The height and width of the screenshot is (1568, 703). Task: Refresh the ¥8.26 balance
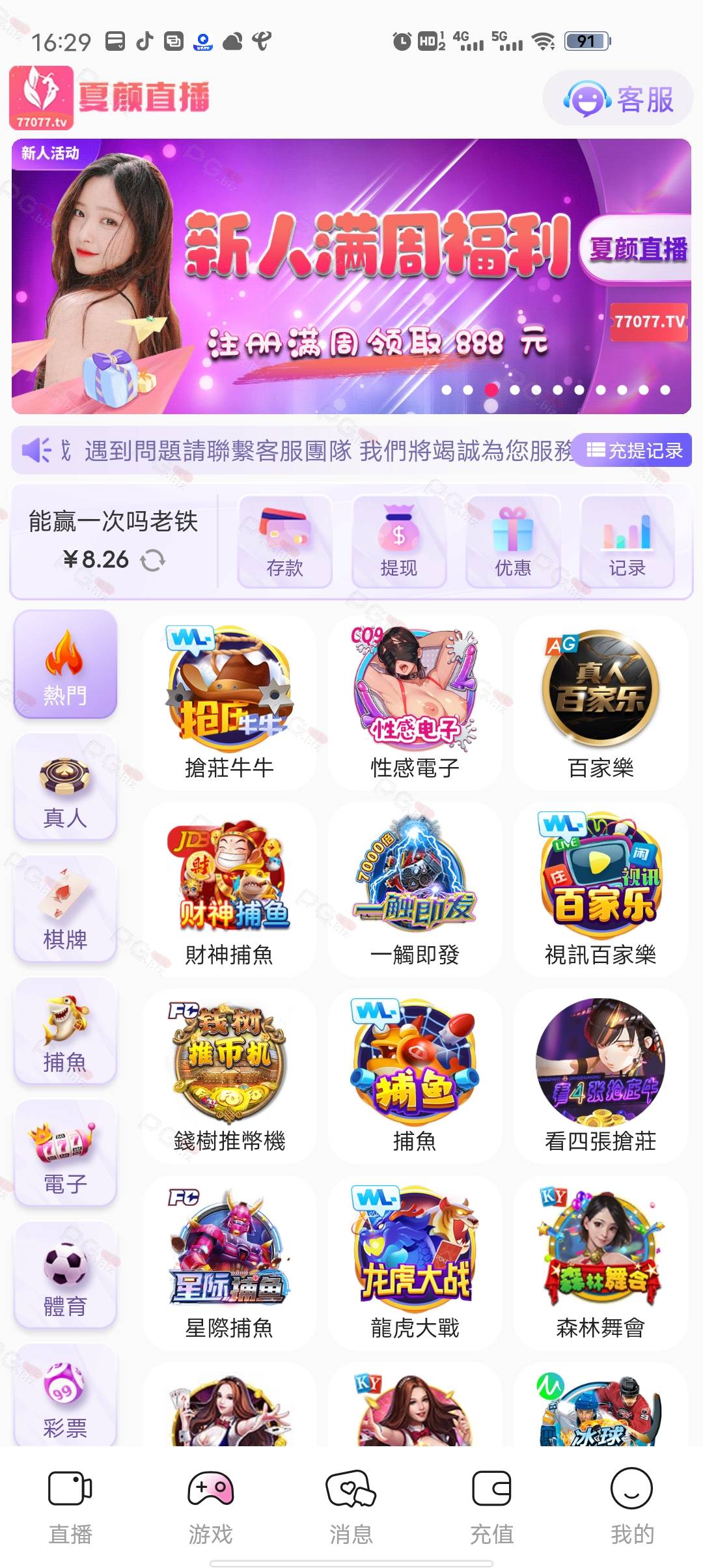(x=153, y=560)
